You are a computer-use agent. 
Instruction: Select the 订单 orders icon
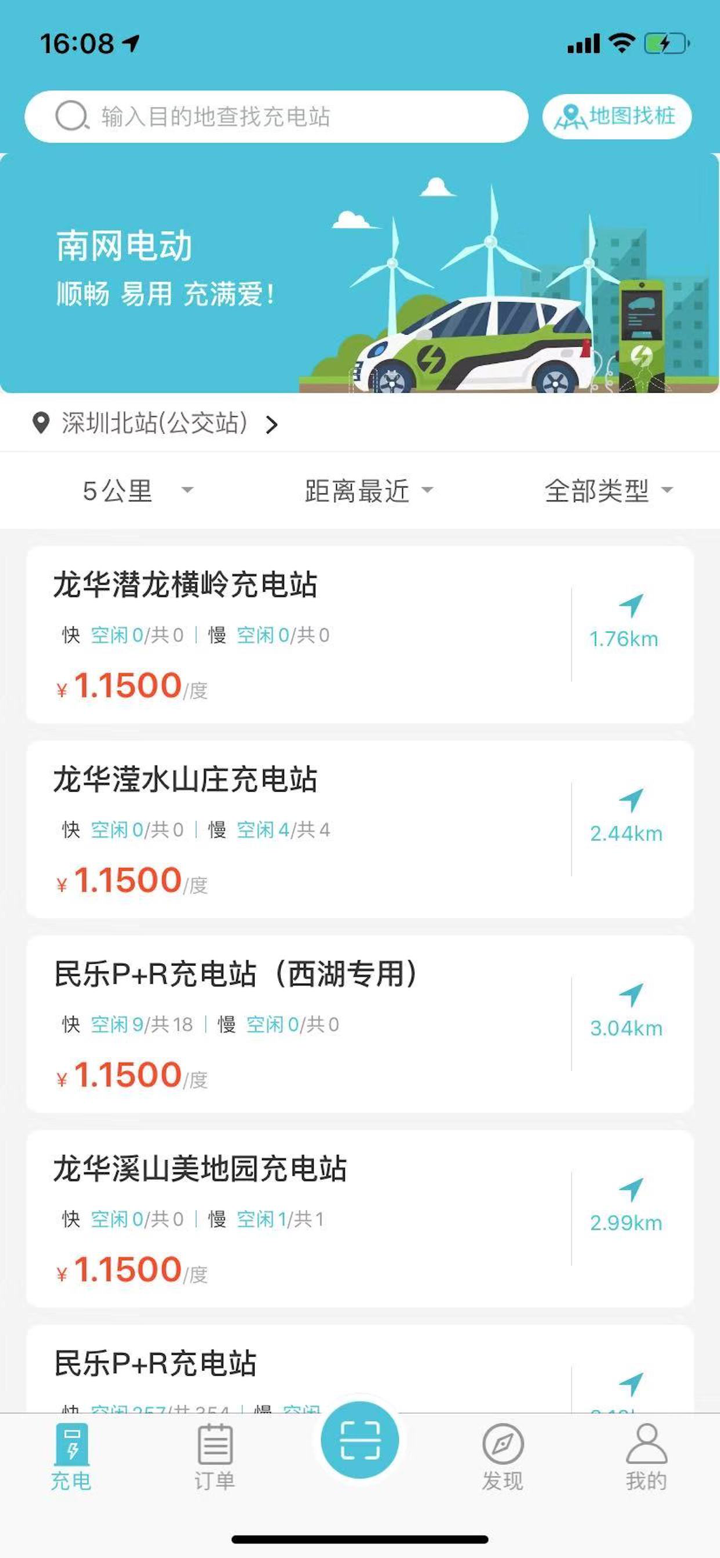tap(213, 1445)
